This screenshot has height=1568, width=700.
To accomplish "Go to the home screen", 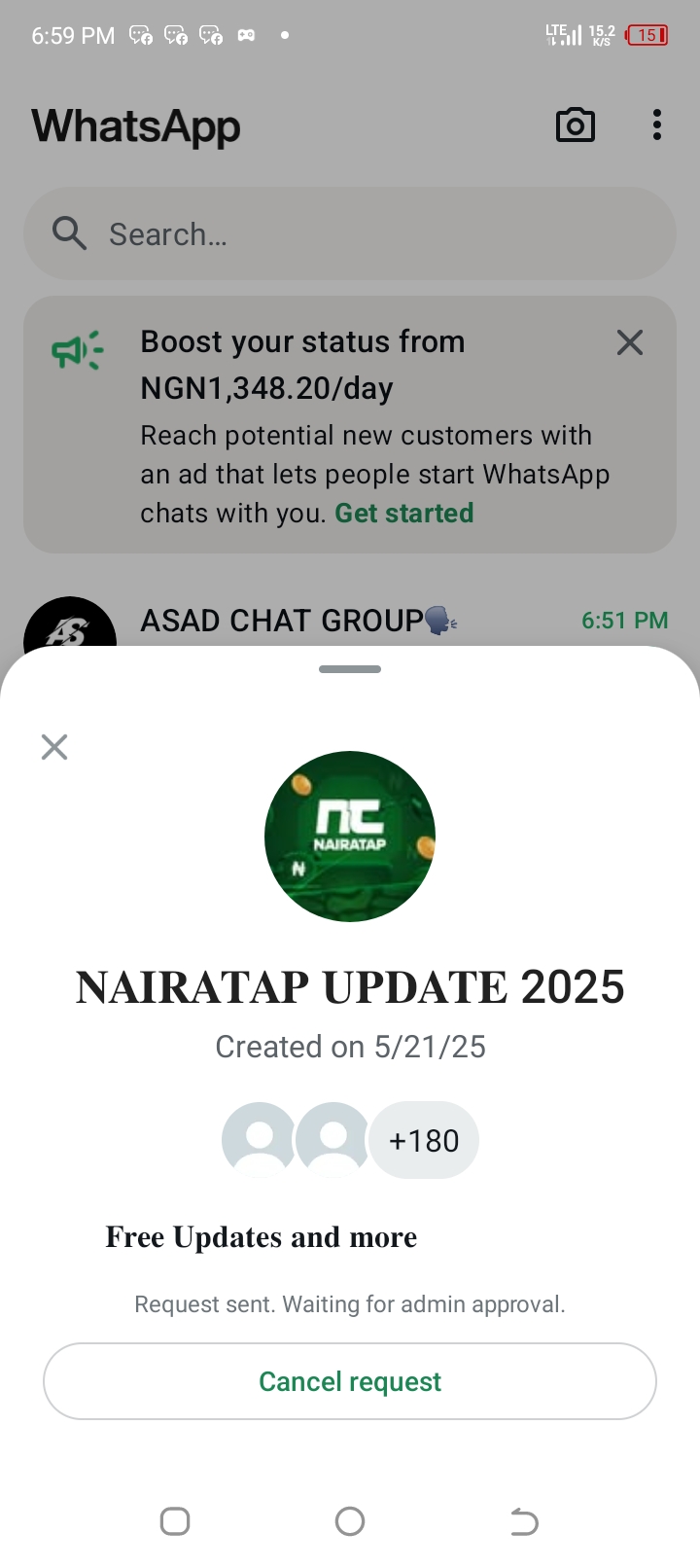I will (350, 1521).
